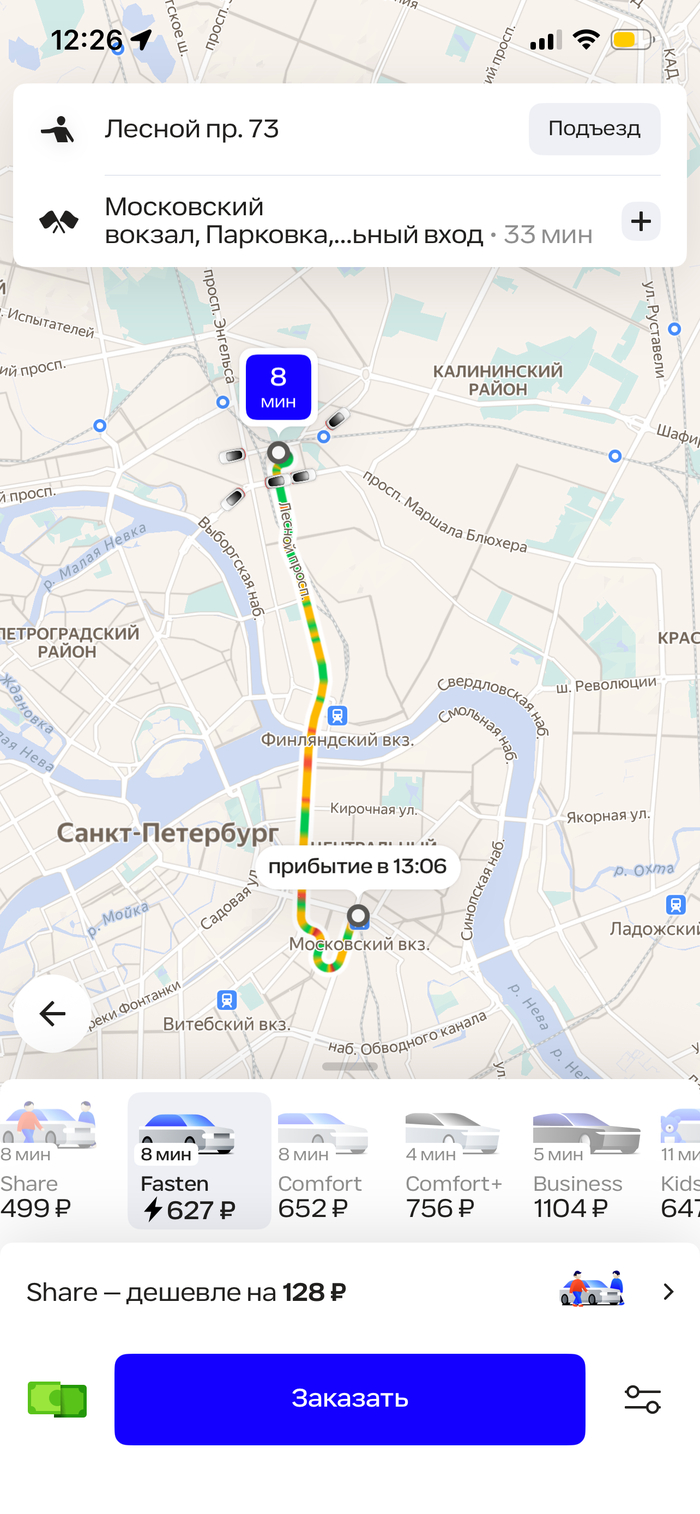Change destination Московский вокзал
This screenshot has width=700, height=1514.
(x=300, y=221)
